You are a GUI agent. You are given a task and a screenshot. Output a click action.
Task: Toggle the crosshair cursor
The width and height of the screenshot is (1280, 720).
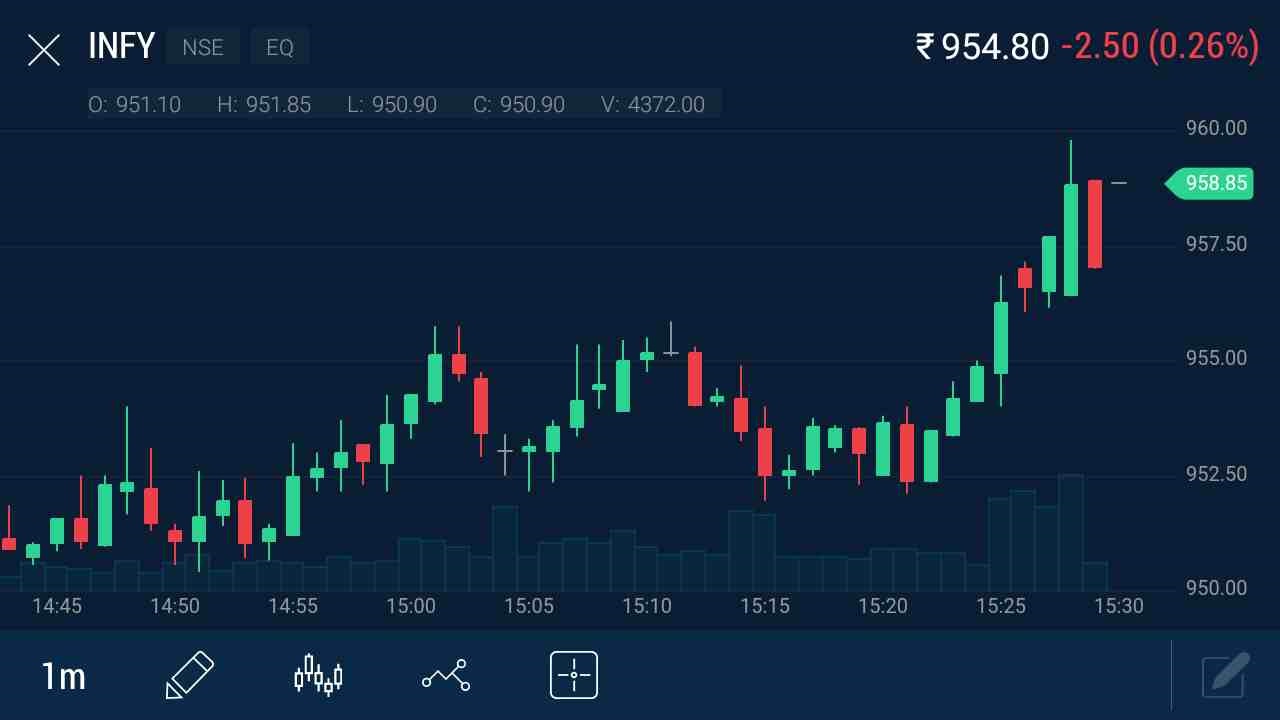[574, 675]
